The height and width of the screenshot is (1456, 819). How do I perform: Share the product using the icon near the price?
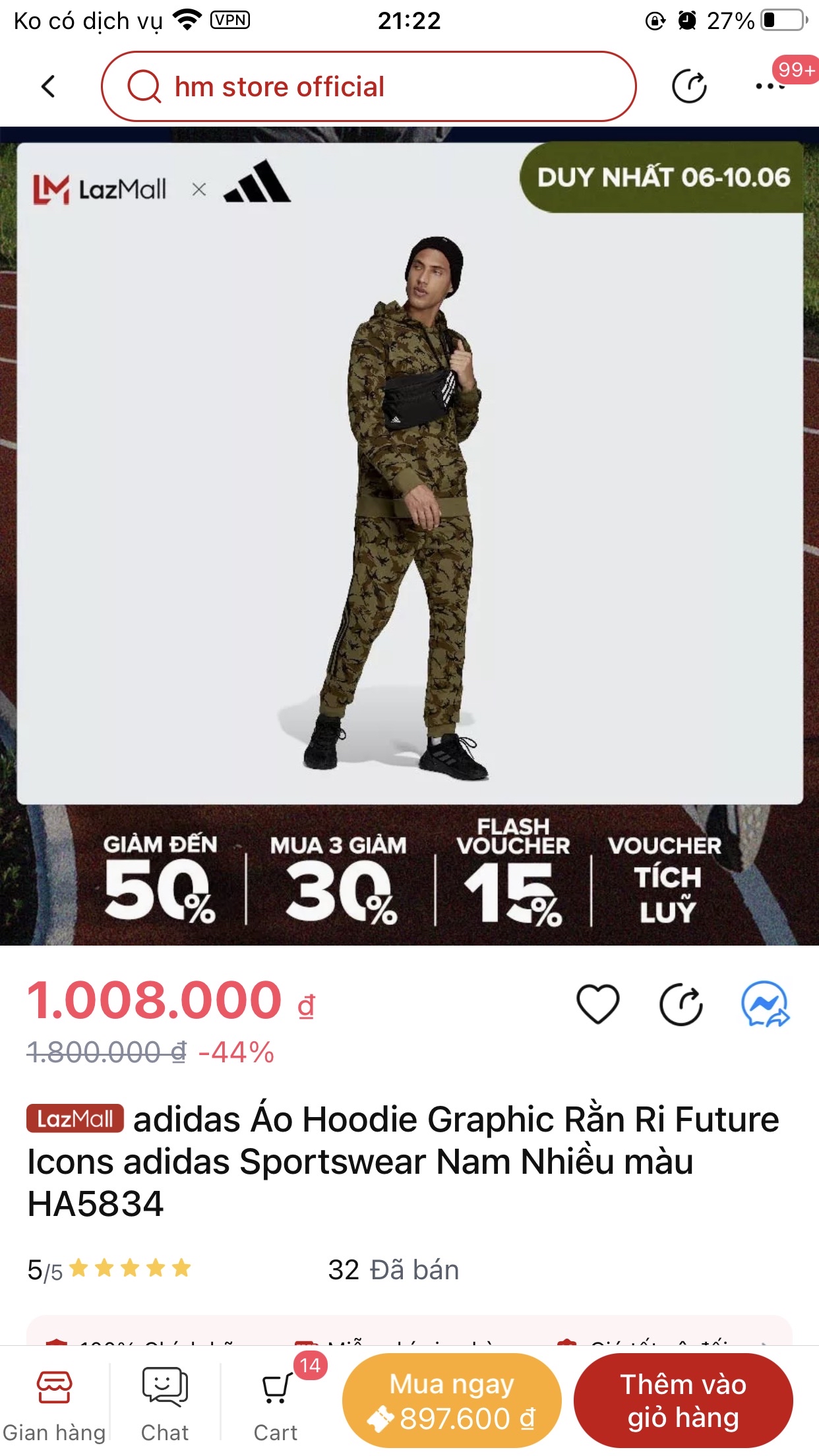681,1004
